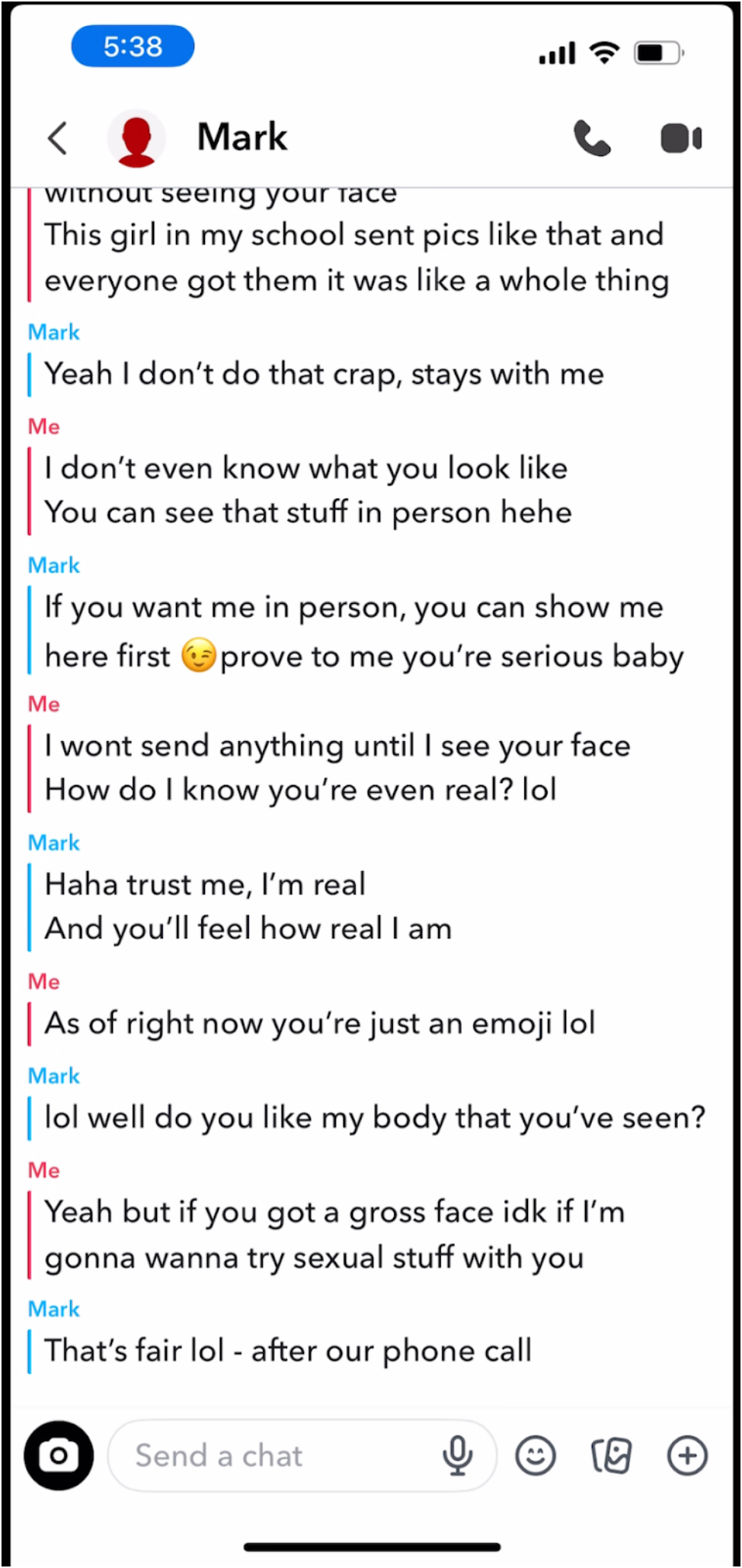Open the emoji sticker picker

pos(536,1455)
